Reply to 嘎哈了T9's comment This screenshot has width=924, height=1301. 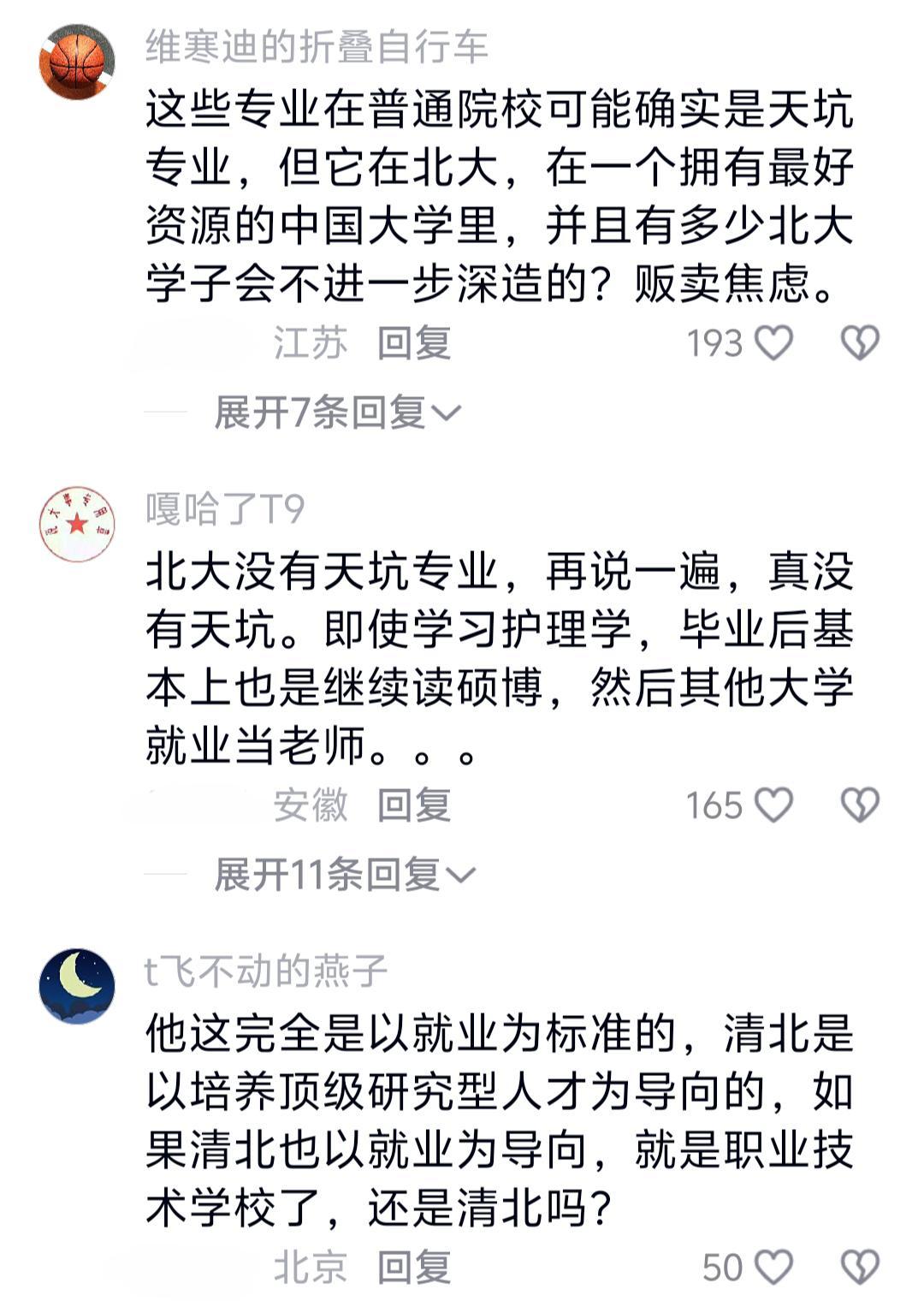tap(414, 805)
